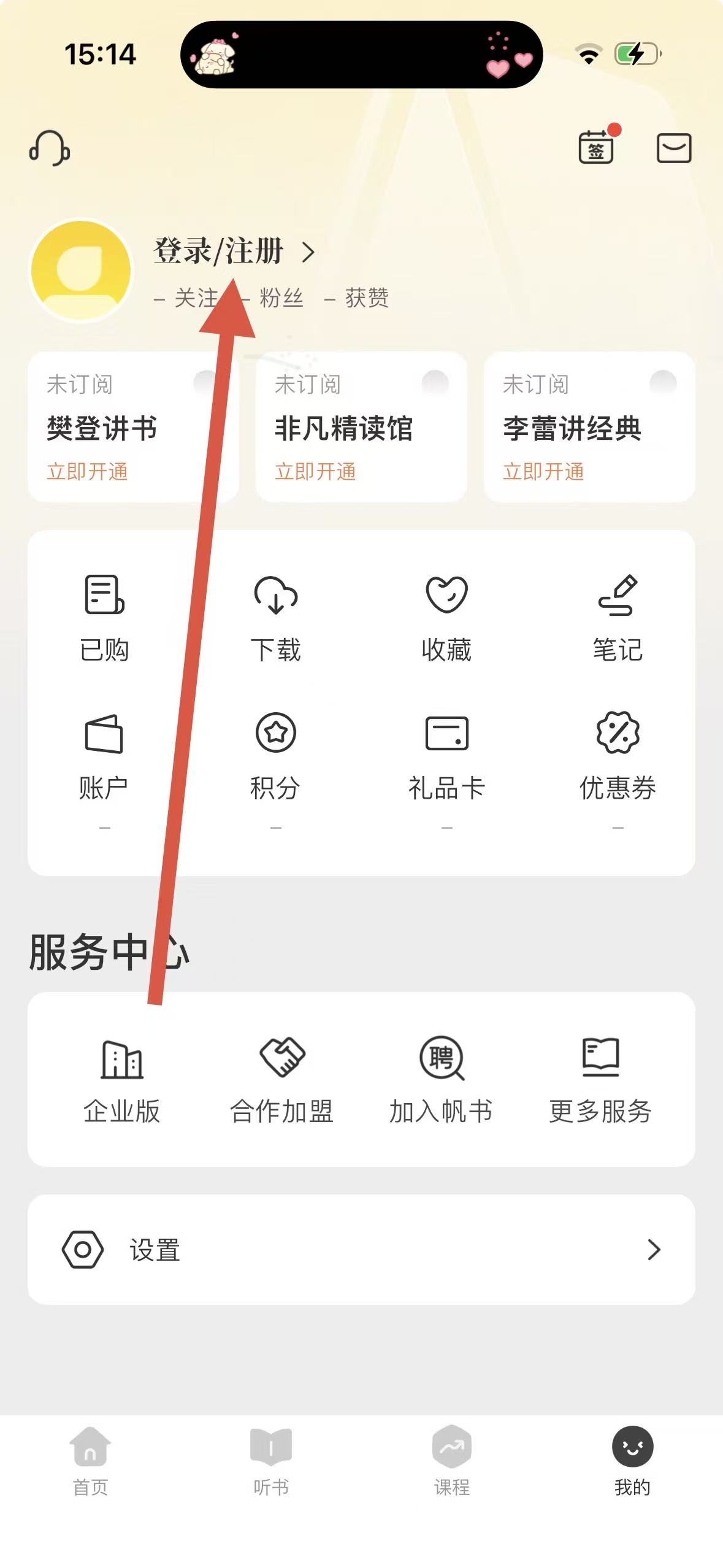Screen dimensions: 723x1568
Task: Open customer service headset icon
Action: 50,148
